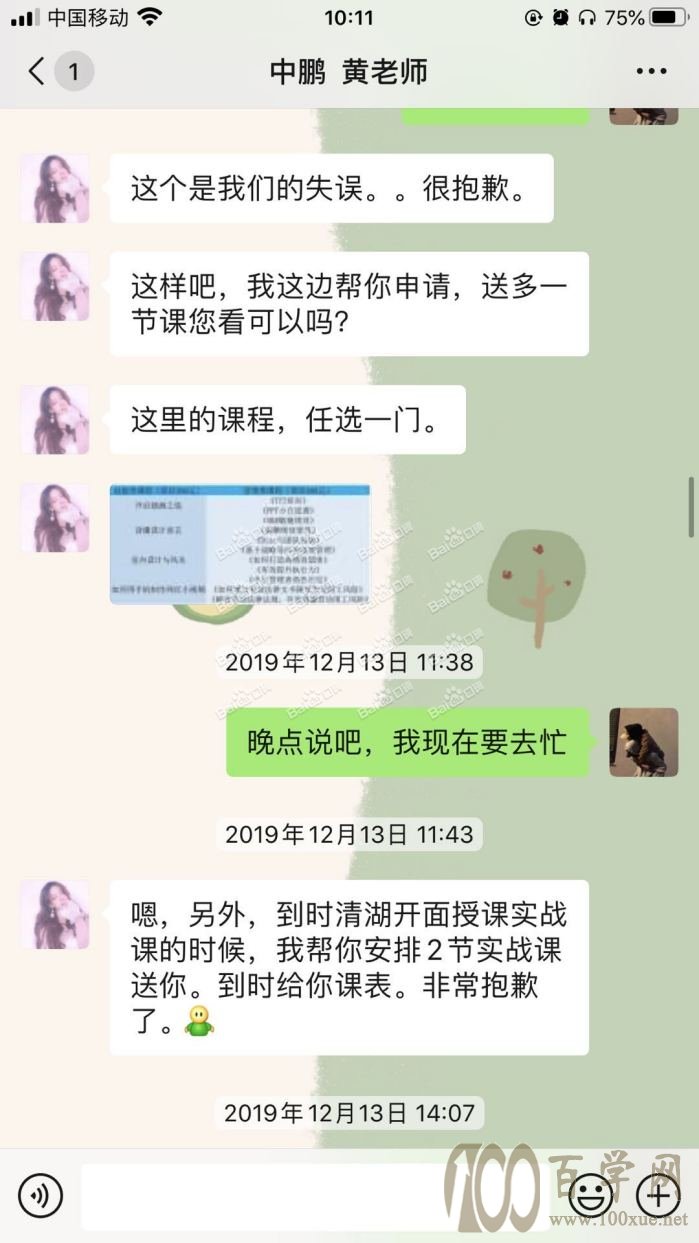The width and height of the screenshot is (699, 1243).
Task: Open the course list image message
Action: 240,544
